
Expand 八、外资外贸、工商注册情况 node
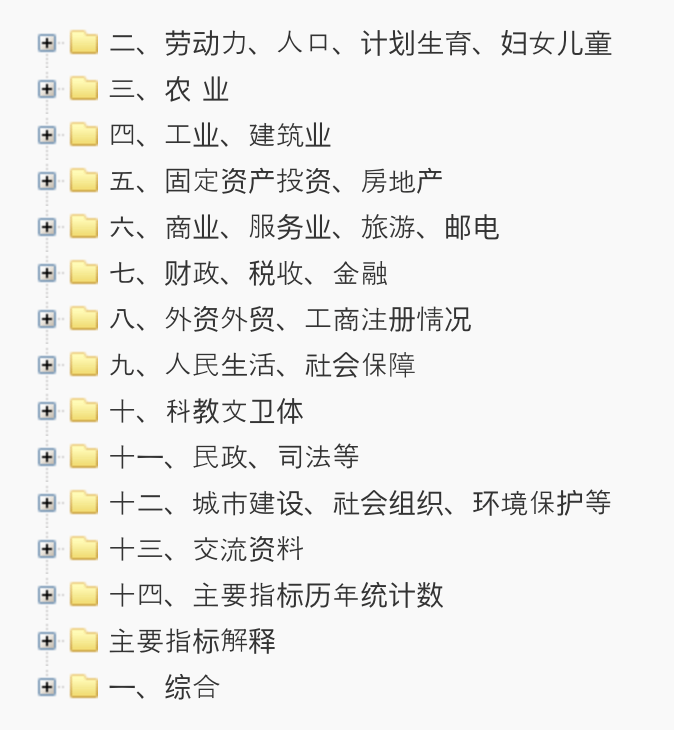[x=46, y=319]
